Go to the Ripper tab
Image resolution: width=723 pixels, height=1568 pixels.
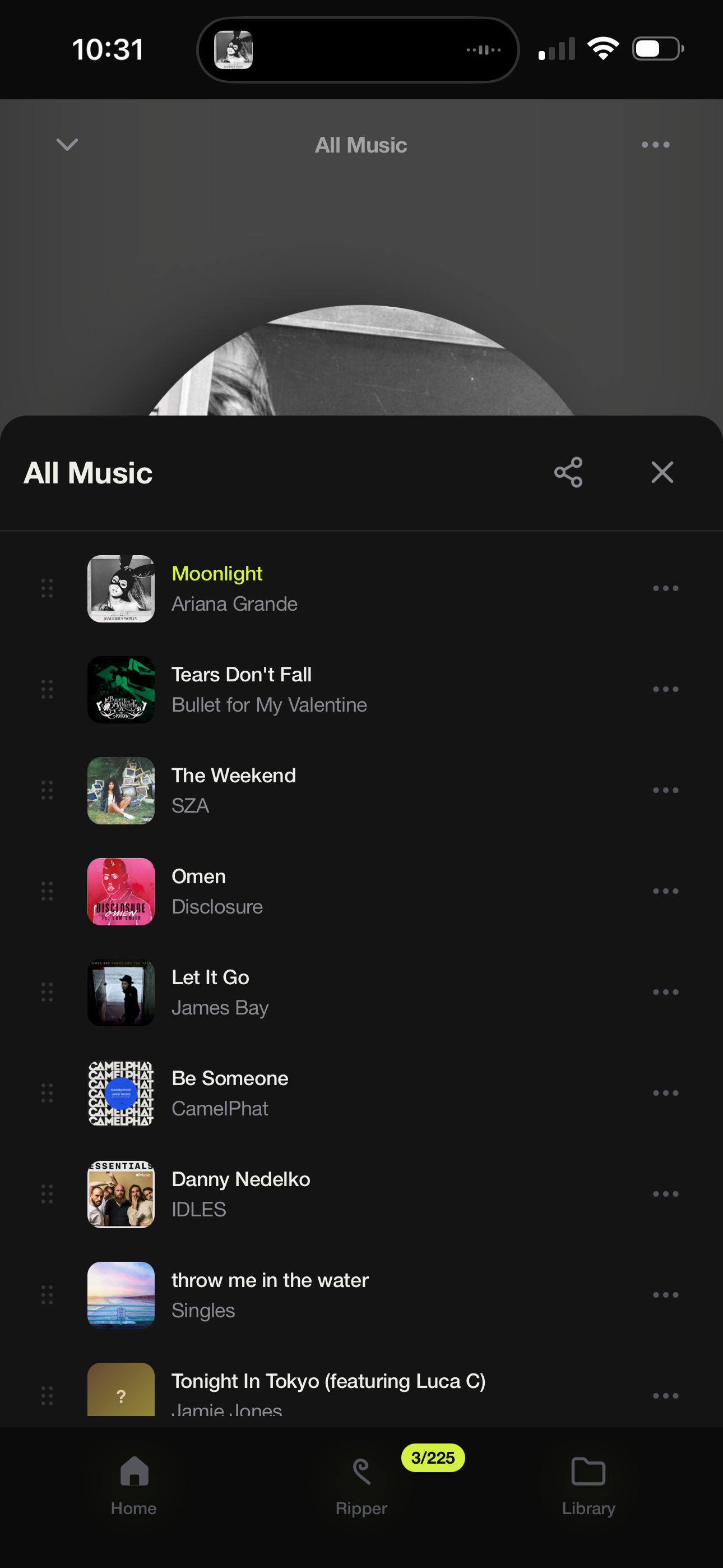point(361,1485)
